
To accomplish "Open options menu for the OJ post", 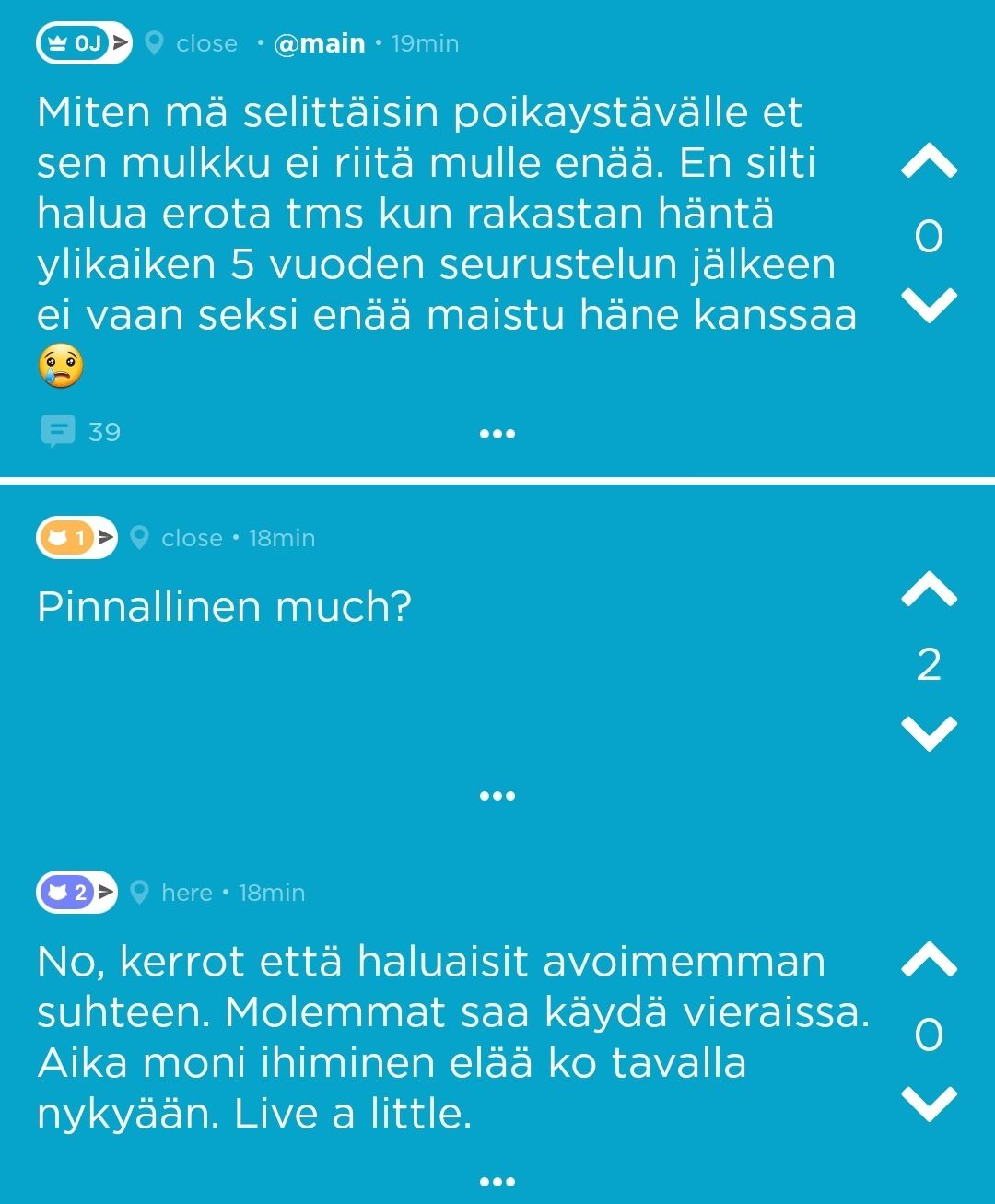I will tap(497, 434).
